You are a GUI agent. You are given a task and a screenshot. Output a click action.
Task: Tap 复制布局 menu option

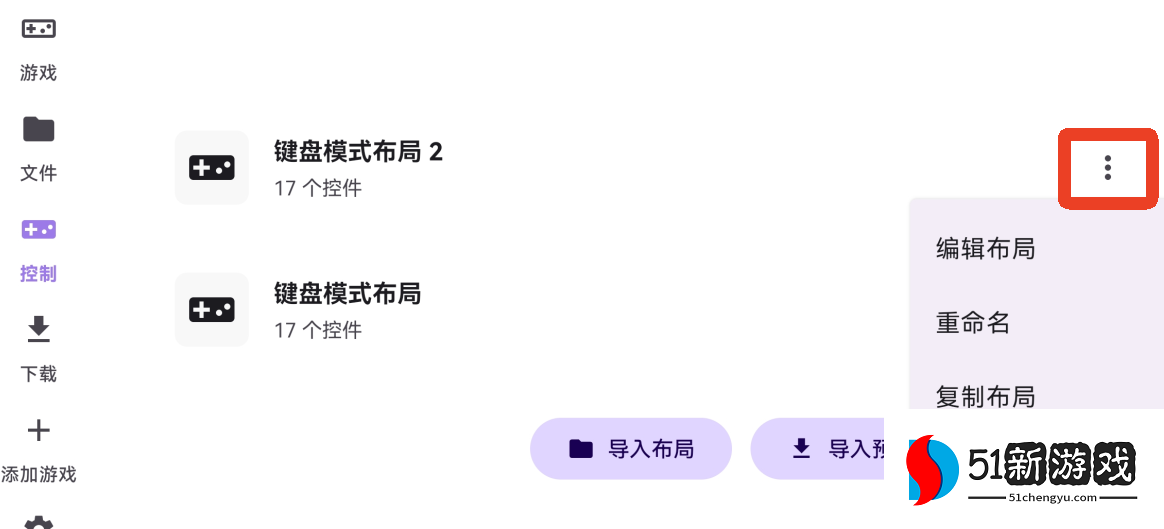985,396
